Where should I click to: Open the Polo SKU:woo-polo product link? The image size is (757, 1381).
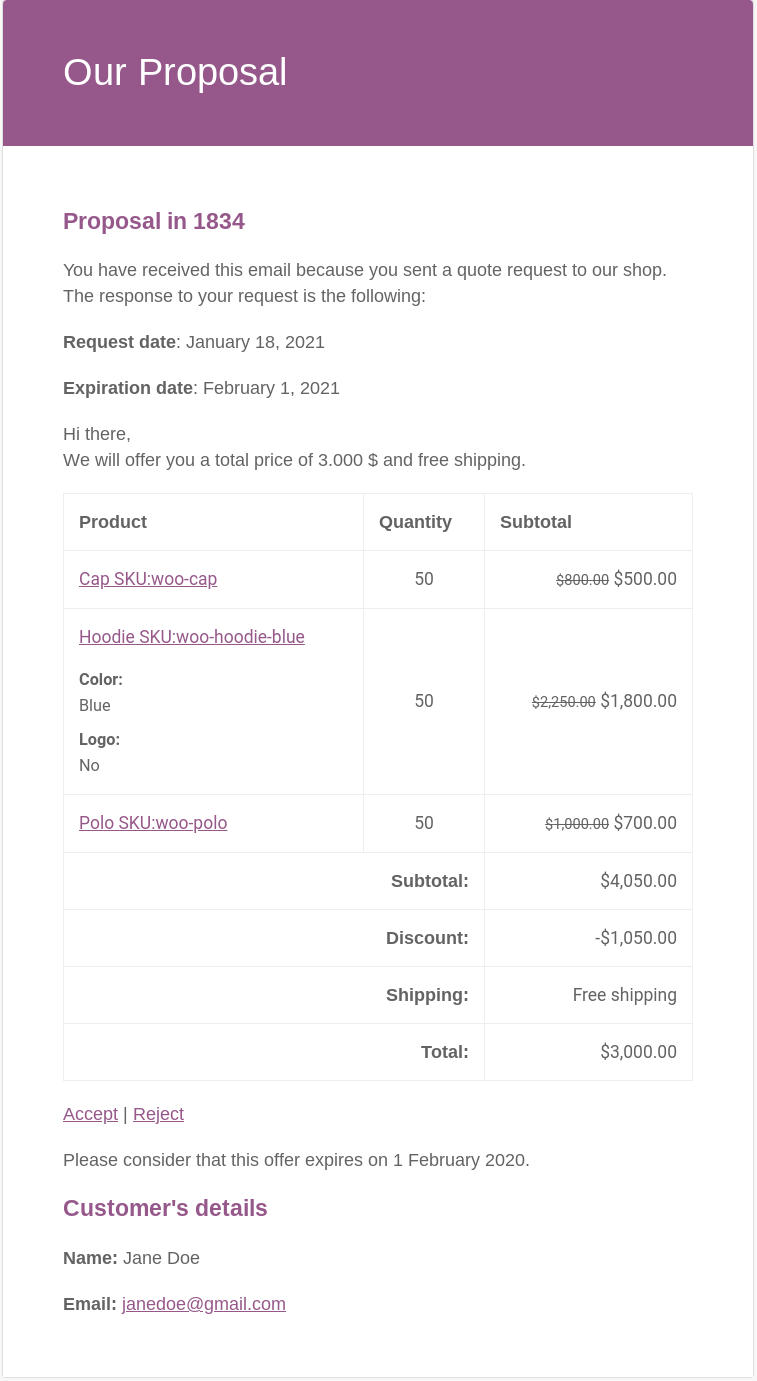point(153,823)
